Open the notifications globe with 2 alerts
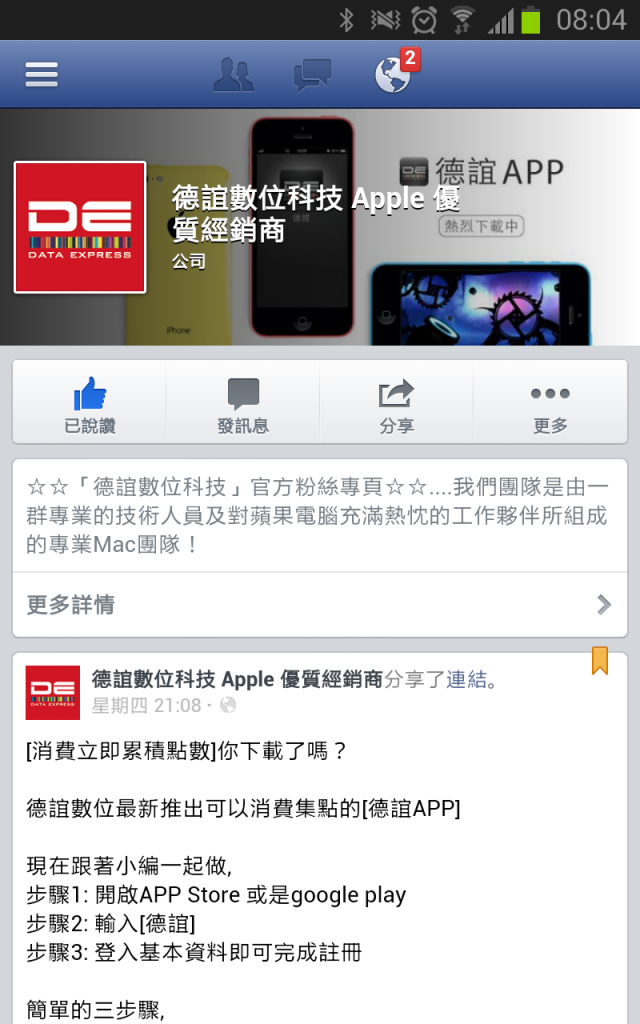 point(393,75)
